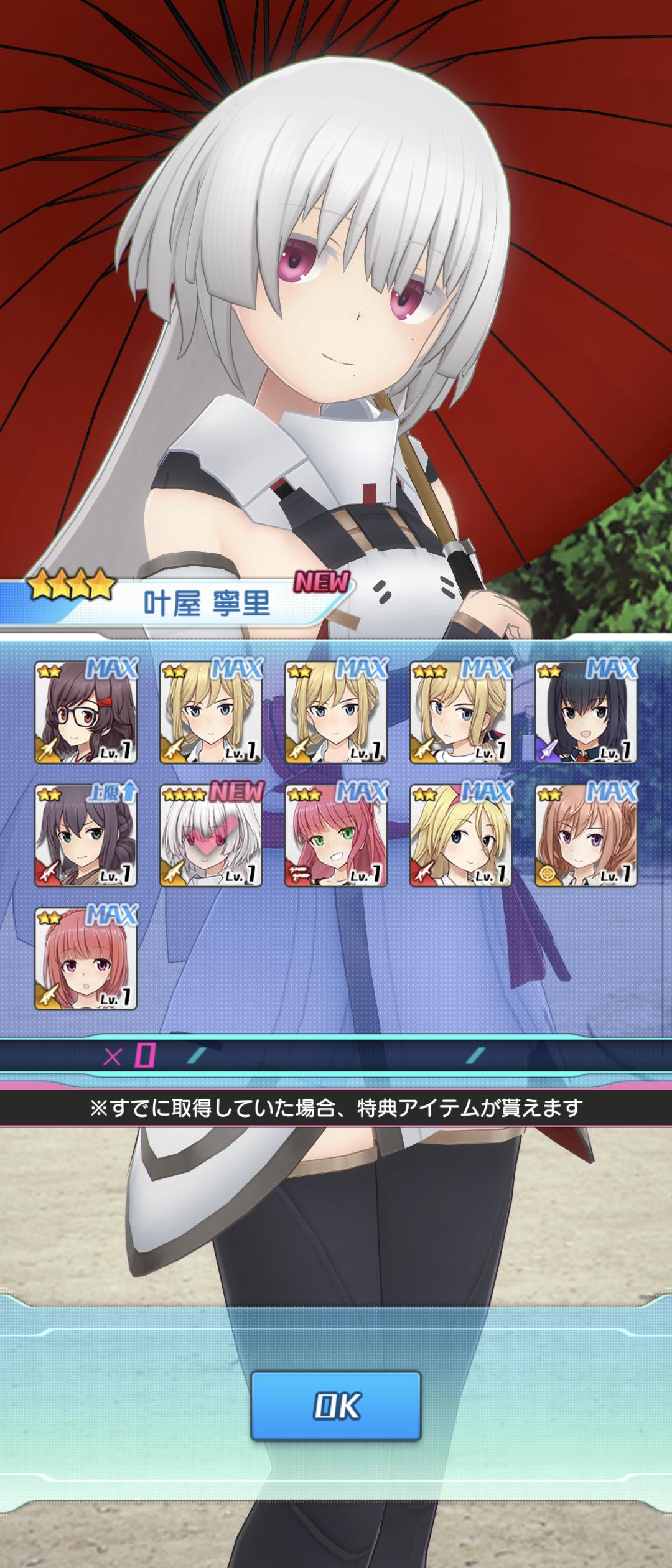The height and width of the screenshot is (1568, 672).
Task: Select the character tile marked 上限 up
Action: click(86, 836)
